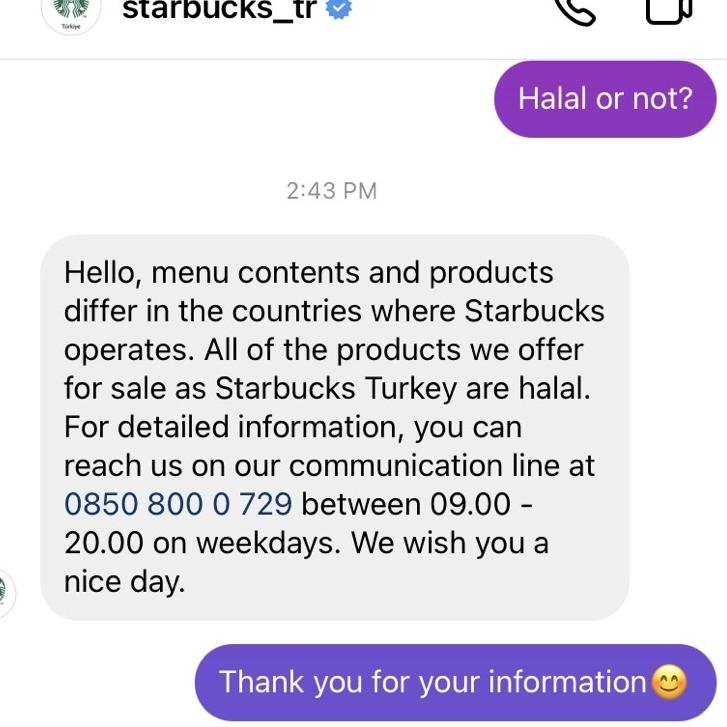Start an audio call with starbucks_tr

(578, 10)
